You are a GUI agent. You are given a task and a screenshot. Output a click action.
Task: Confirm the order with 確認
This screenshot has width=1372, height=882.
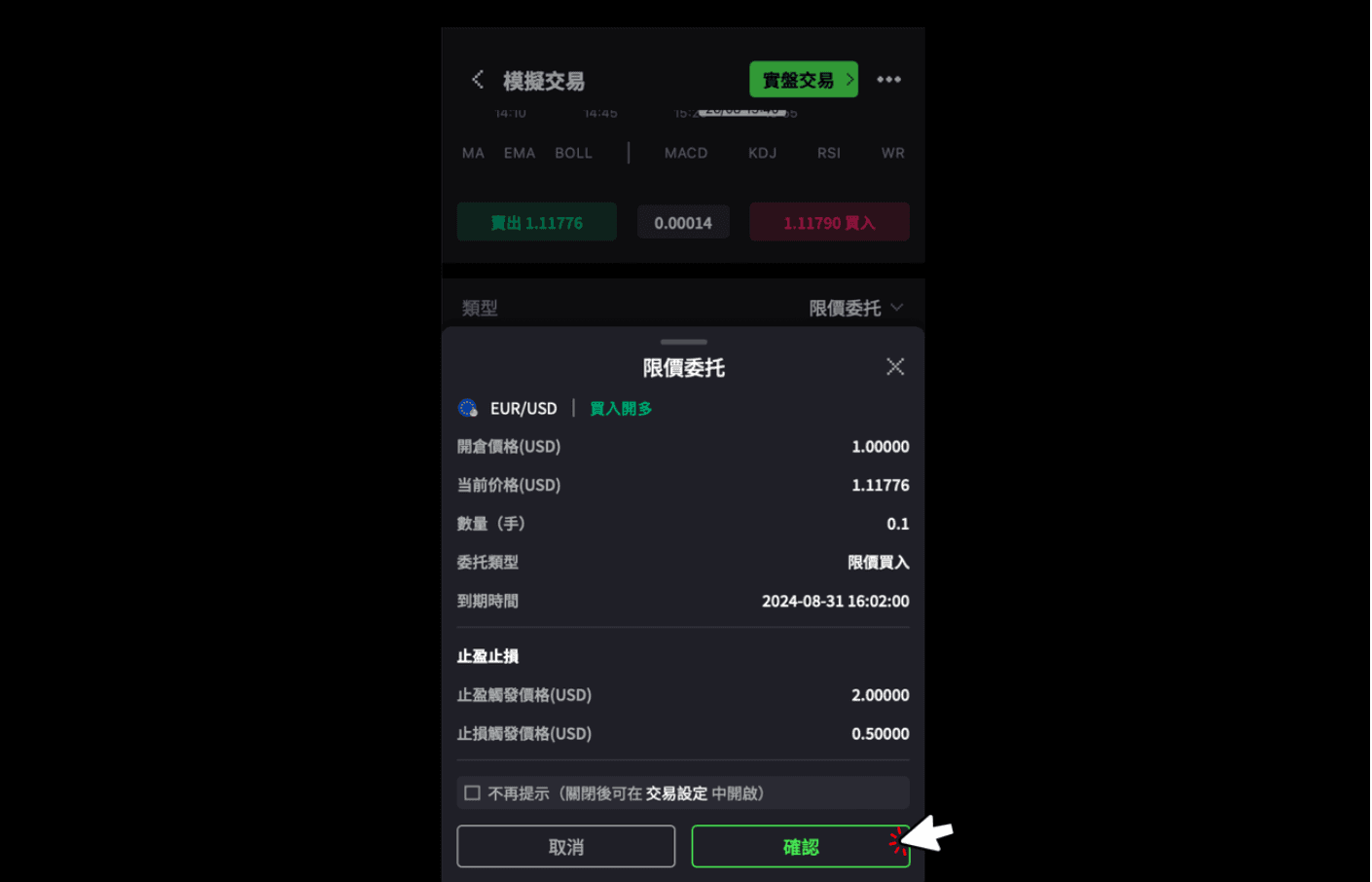[800, 847]
